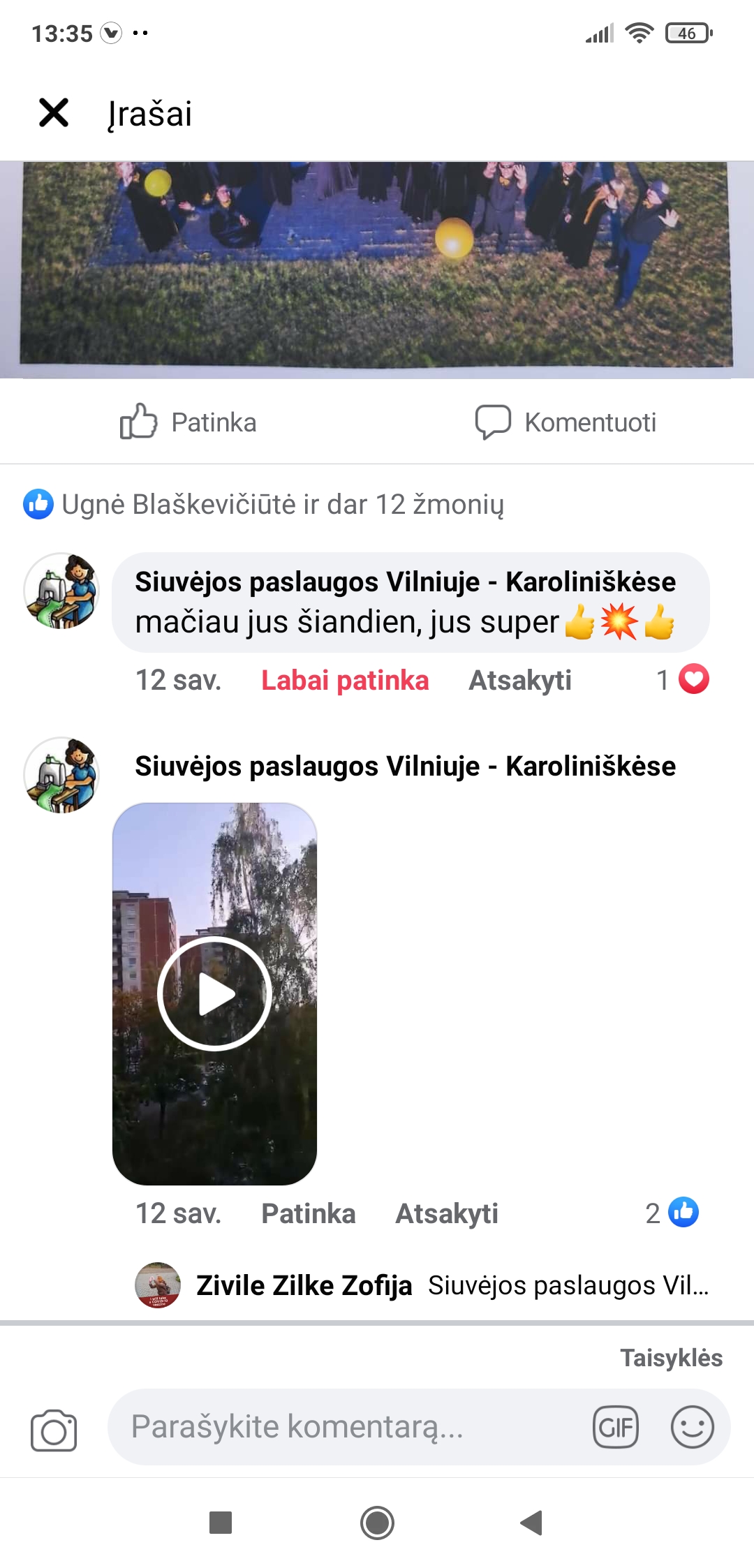Tap Komentuoti to comment on post
This screenshot has height=1568, width=754.
pos(566,422)
